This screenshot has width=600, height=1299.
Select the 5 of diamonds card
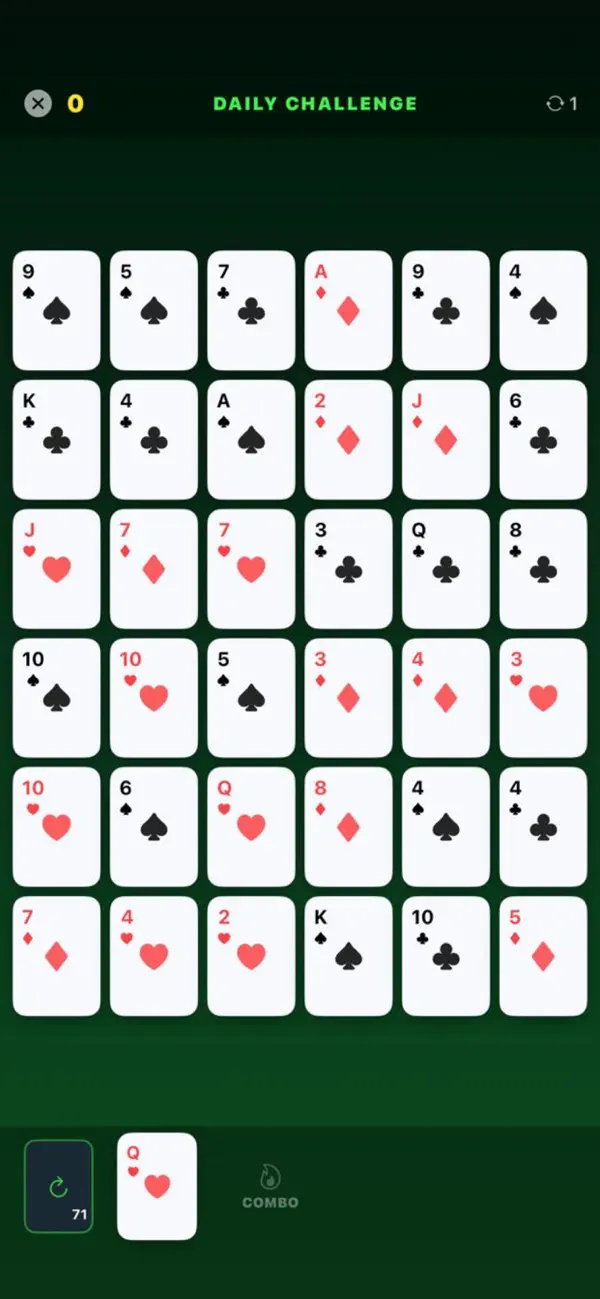(x=543, y=956)
